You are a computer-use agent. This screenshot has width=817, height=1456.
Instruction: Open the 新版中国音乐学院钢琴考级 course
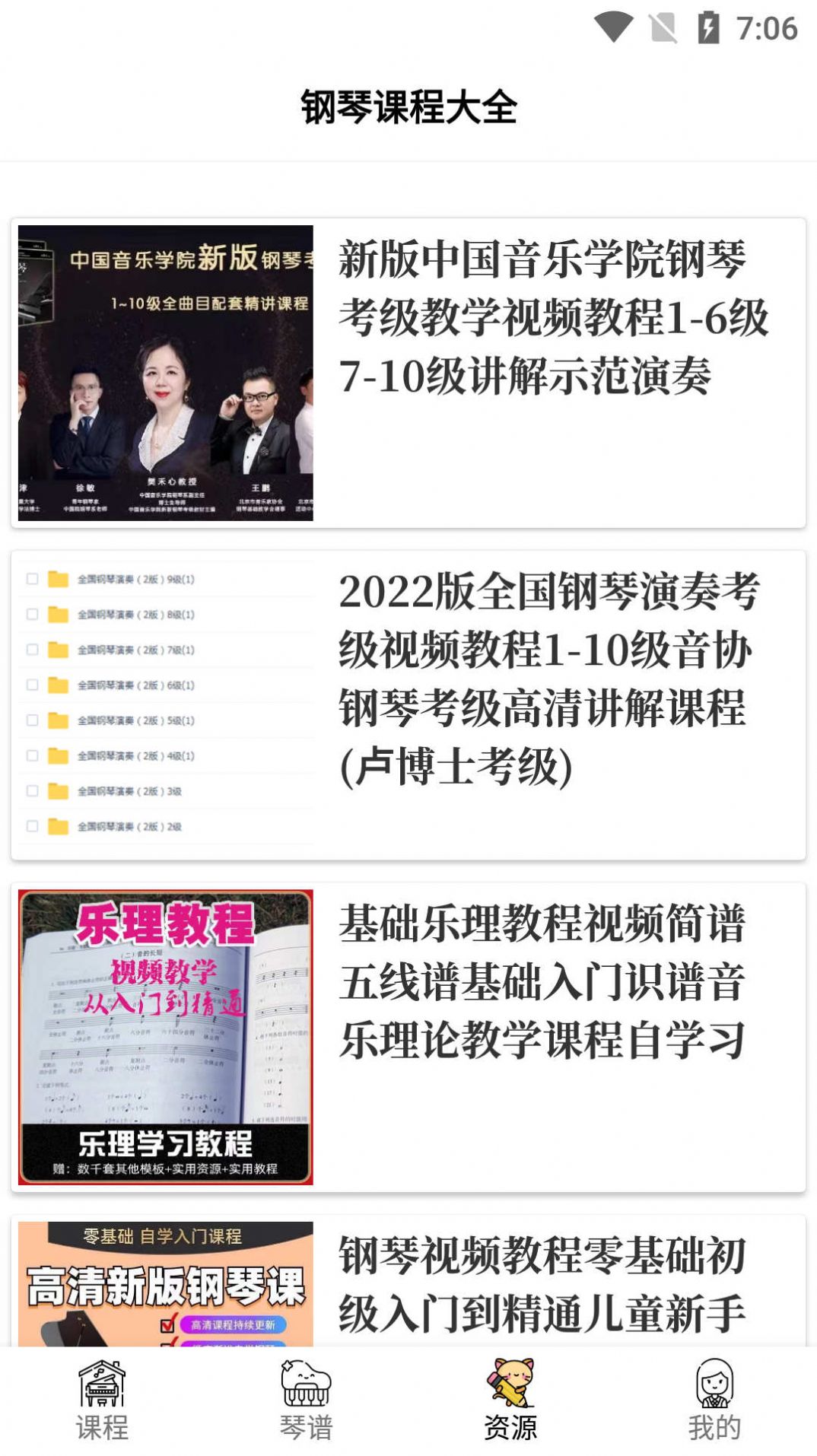(408, 373)
